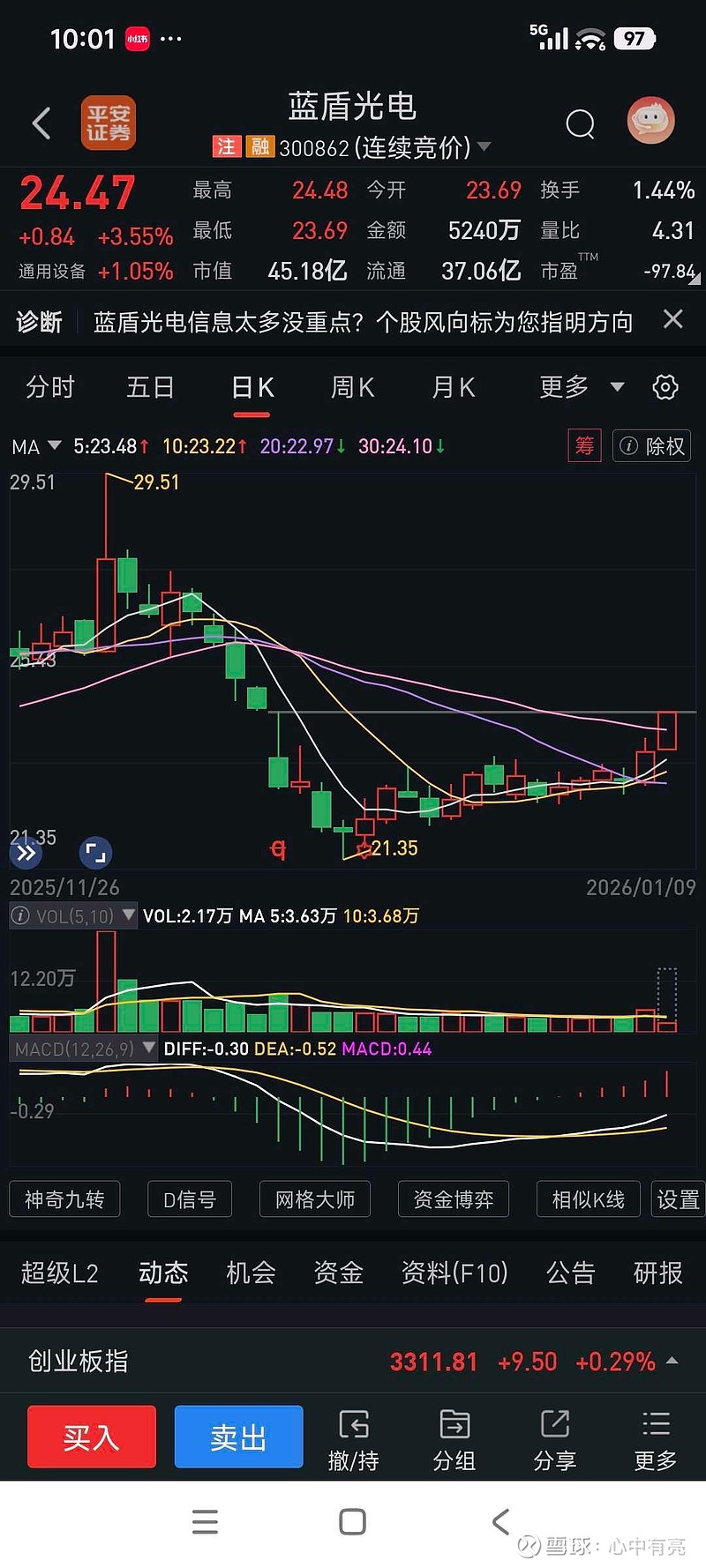Open the MA moving average dropdown
Viewport: 706px width, 1568px height.
[35, 446]
